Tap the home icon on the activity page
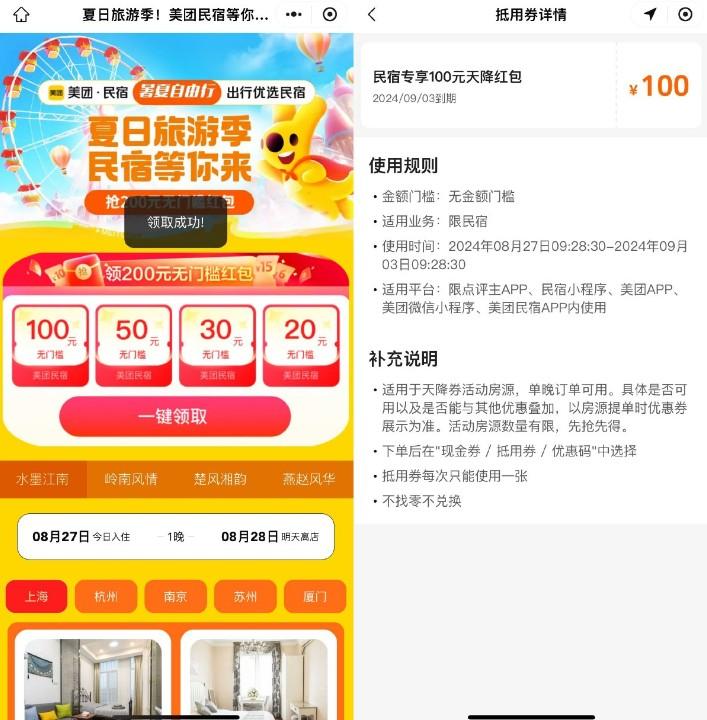Image resolution: width=707 pixels, height=720 pixels. (x=20, y=15)
